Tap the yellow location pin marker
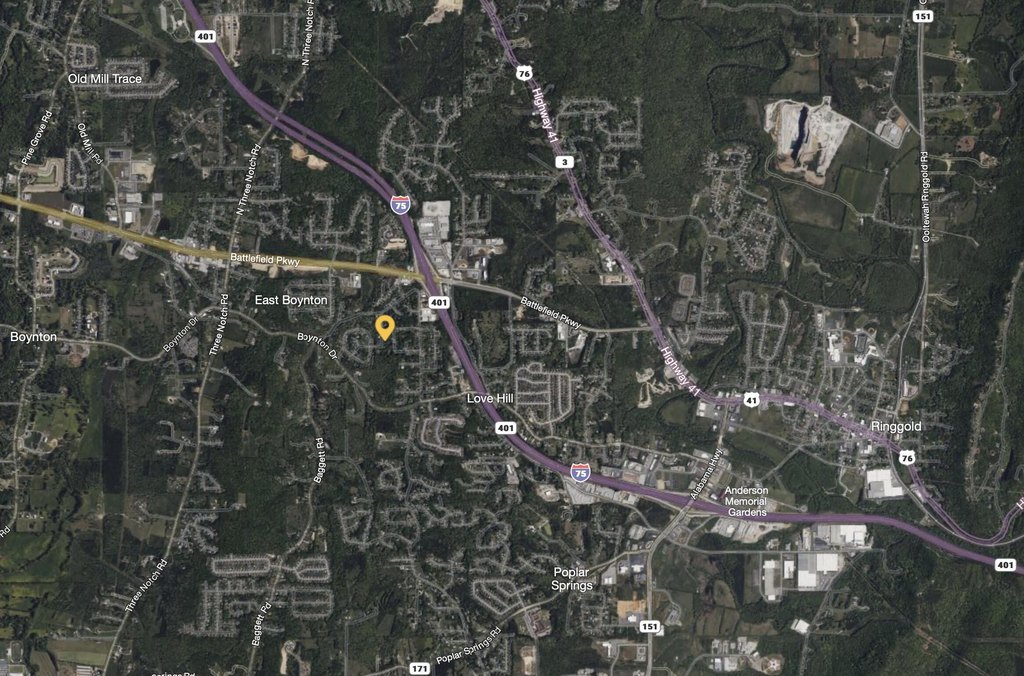The width and height of the screenshot is (1024, 676). pyautogui.click(x=385, y=326)
